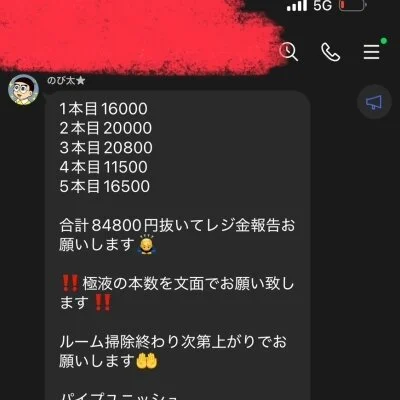Viewport: 400px width, 400px height.
Task: Open のび太★ profile avatar
Action: [23, 90]
